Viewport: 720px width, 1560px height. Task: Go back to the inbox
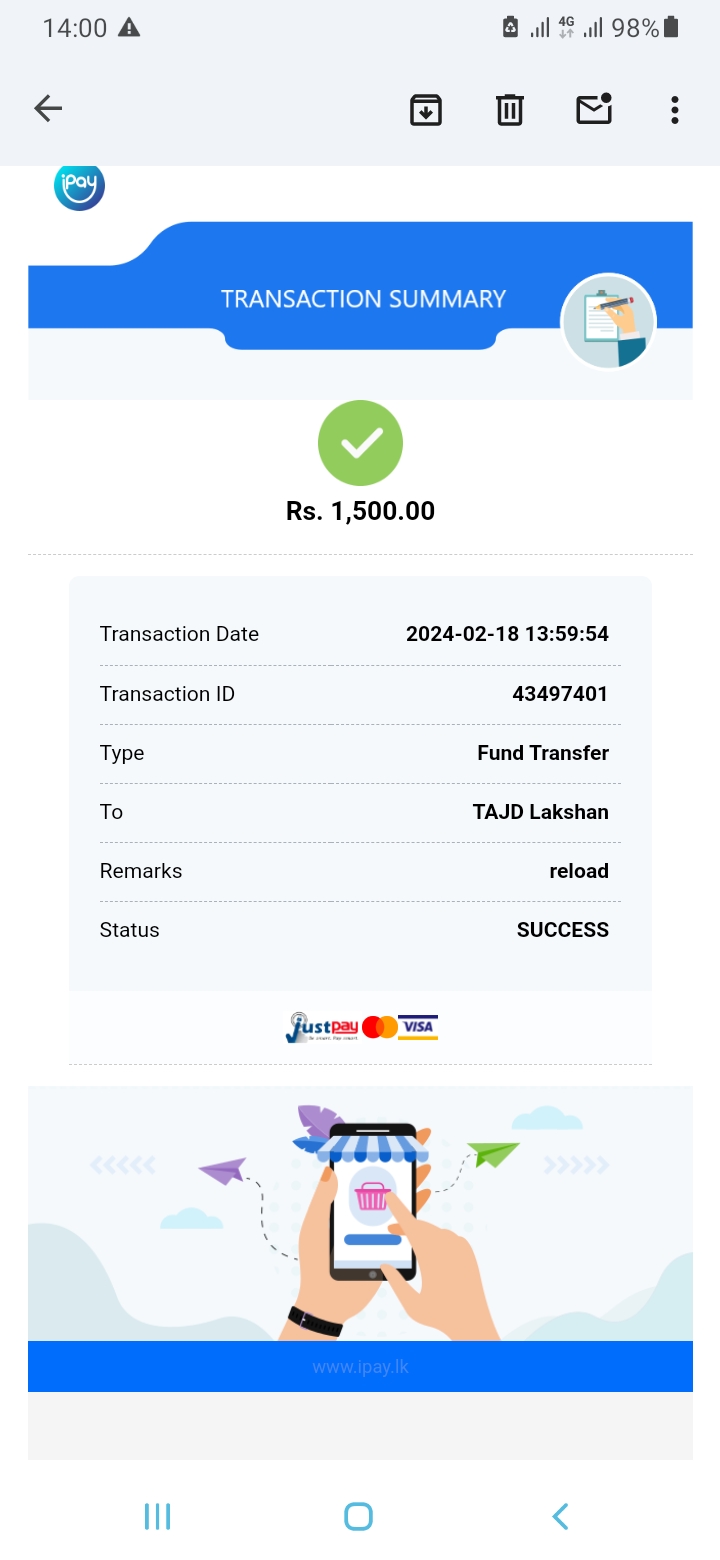(48, 109)
